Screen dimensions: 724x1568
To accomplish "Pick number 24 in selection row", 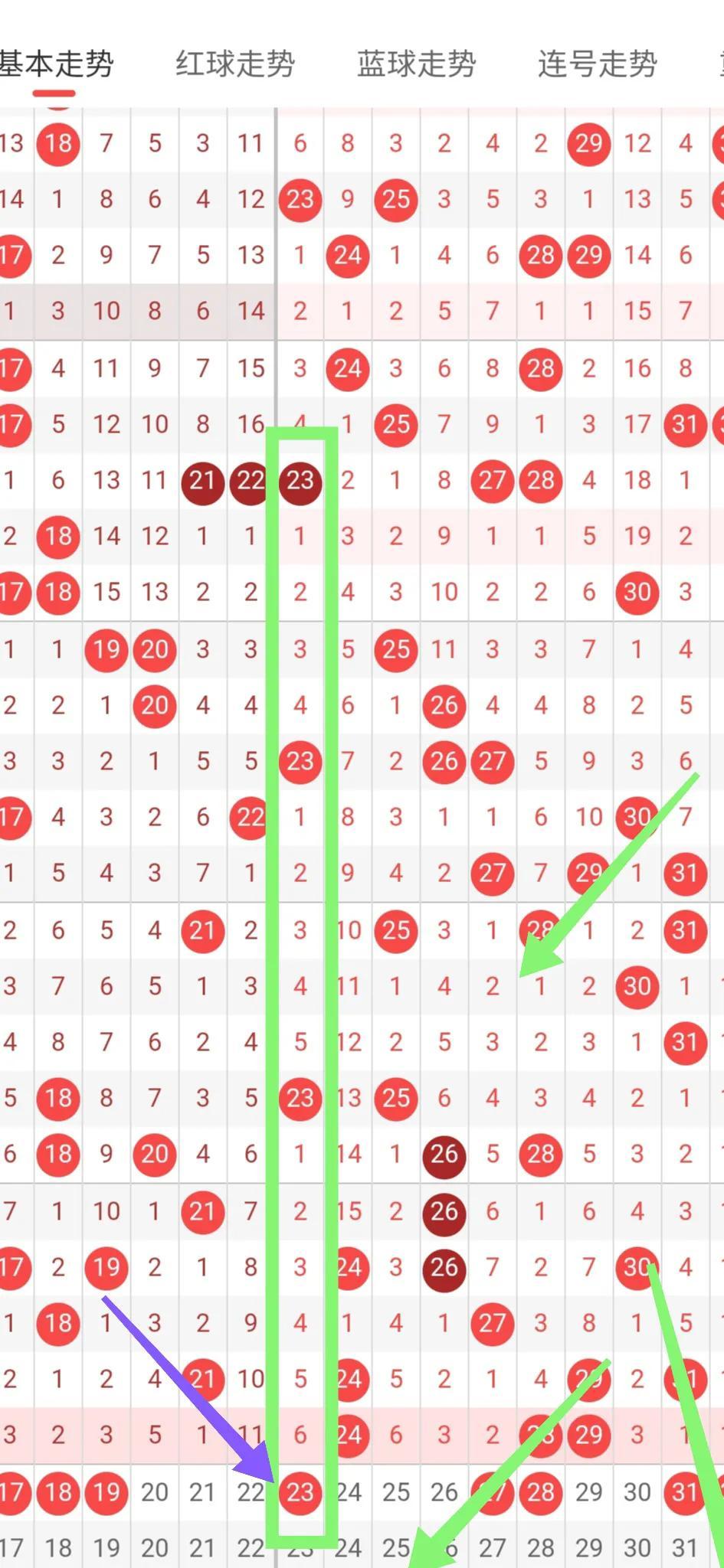I will click(x=349, y=1491).
